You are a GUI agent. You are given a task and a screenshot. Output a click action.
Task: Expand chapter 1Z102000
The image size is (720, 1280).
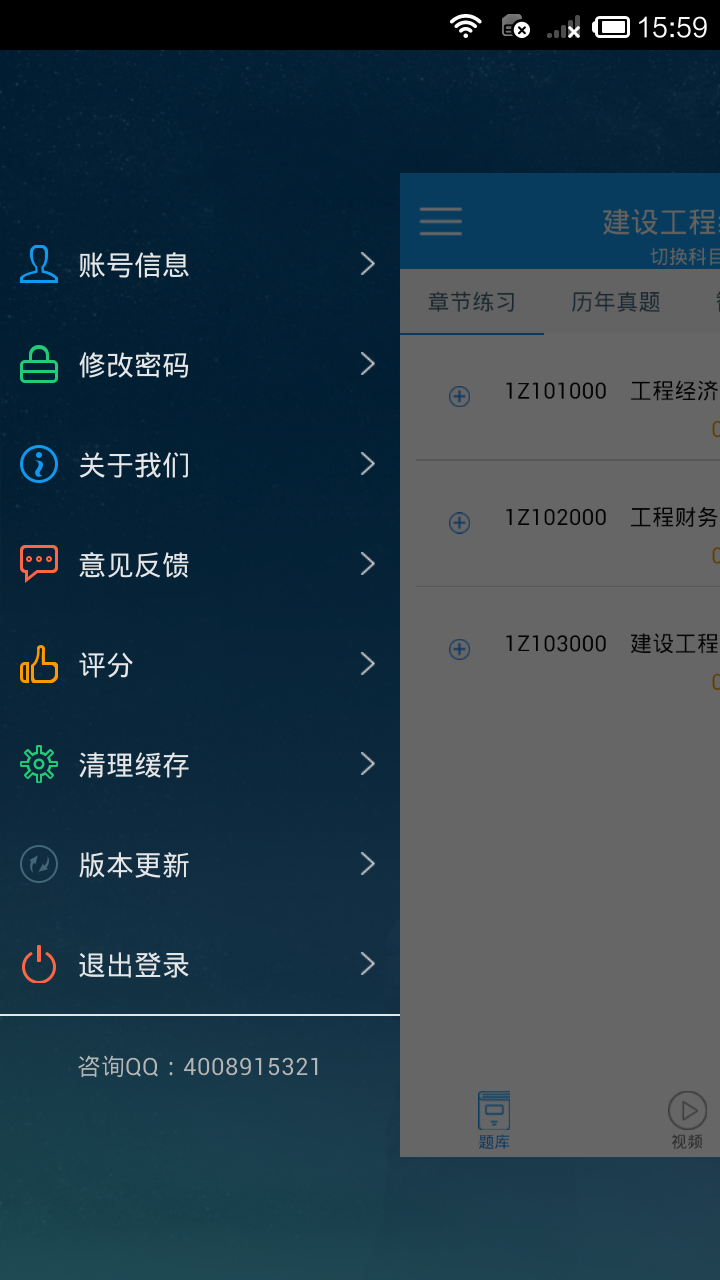pos(459,523)
